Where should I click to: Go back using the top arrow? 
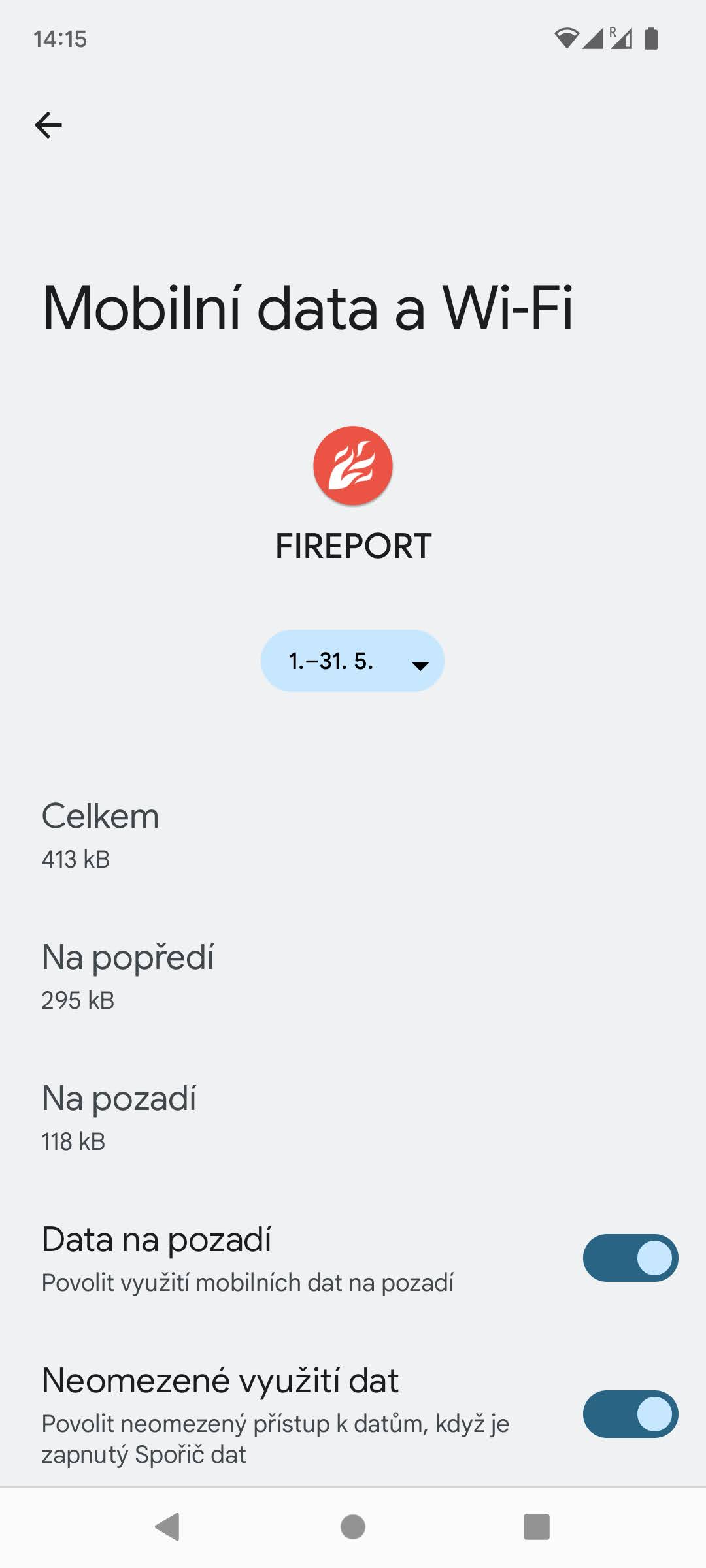tap(48, 125)
